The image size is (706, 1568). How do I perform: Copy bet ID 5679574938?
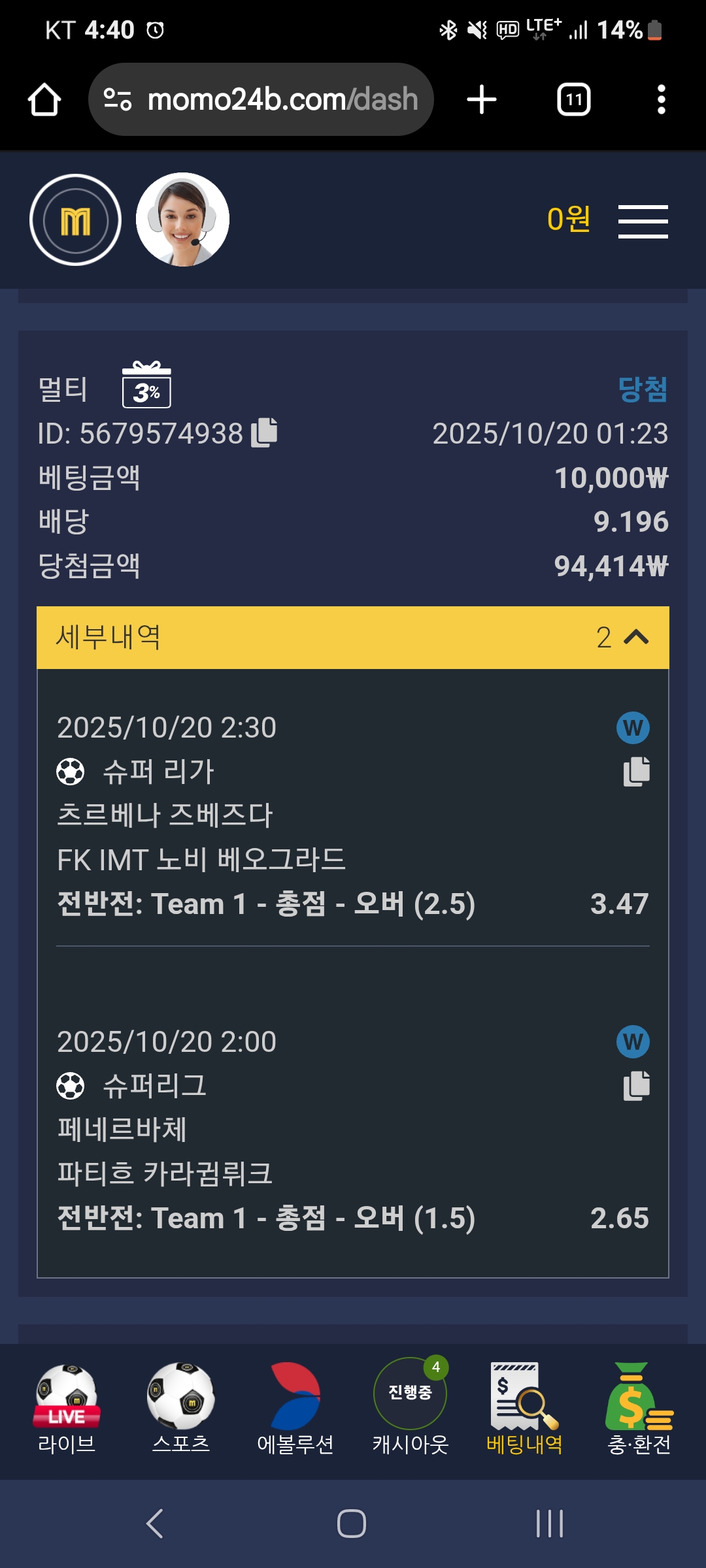pos(265,433)
